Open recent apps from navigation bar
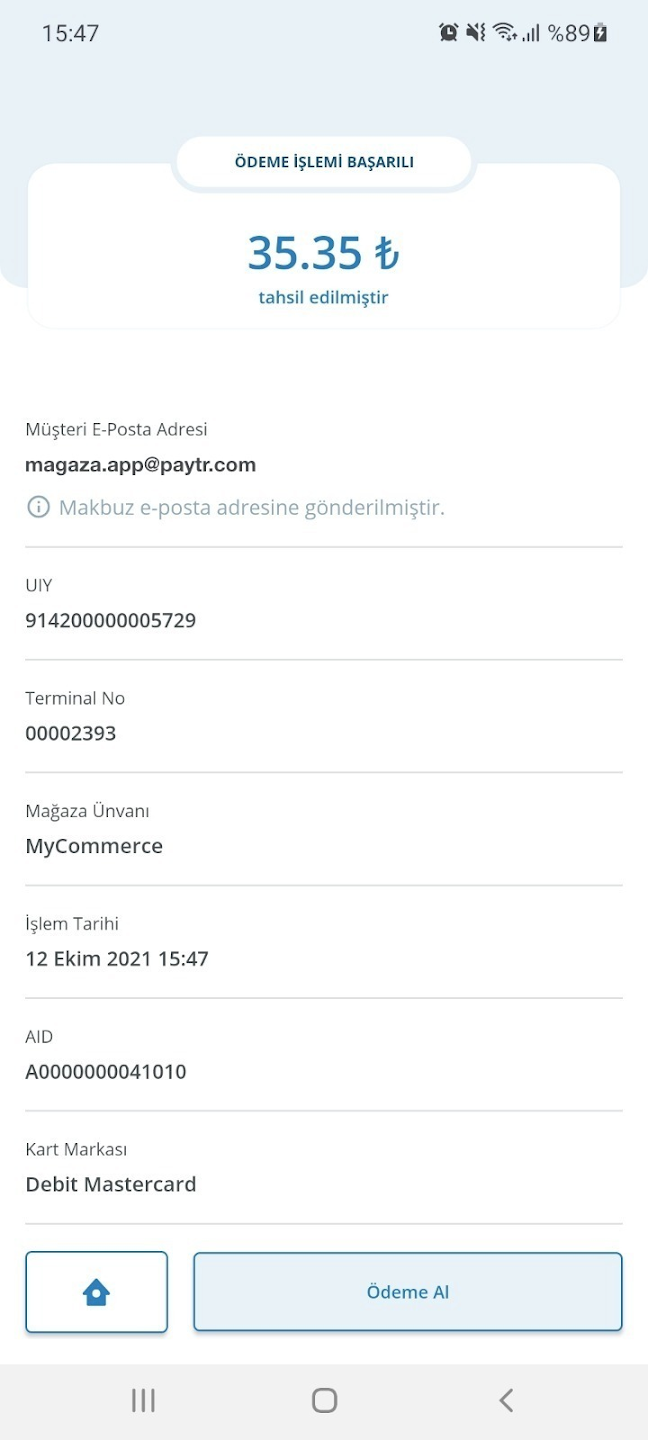The width and height of the screenshot is (648, 1440). (x=143, y=1400)
